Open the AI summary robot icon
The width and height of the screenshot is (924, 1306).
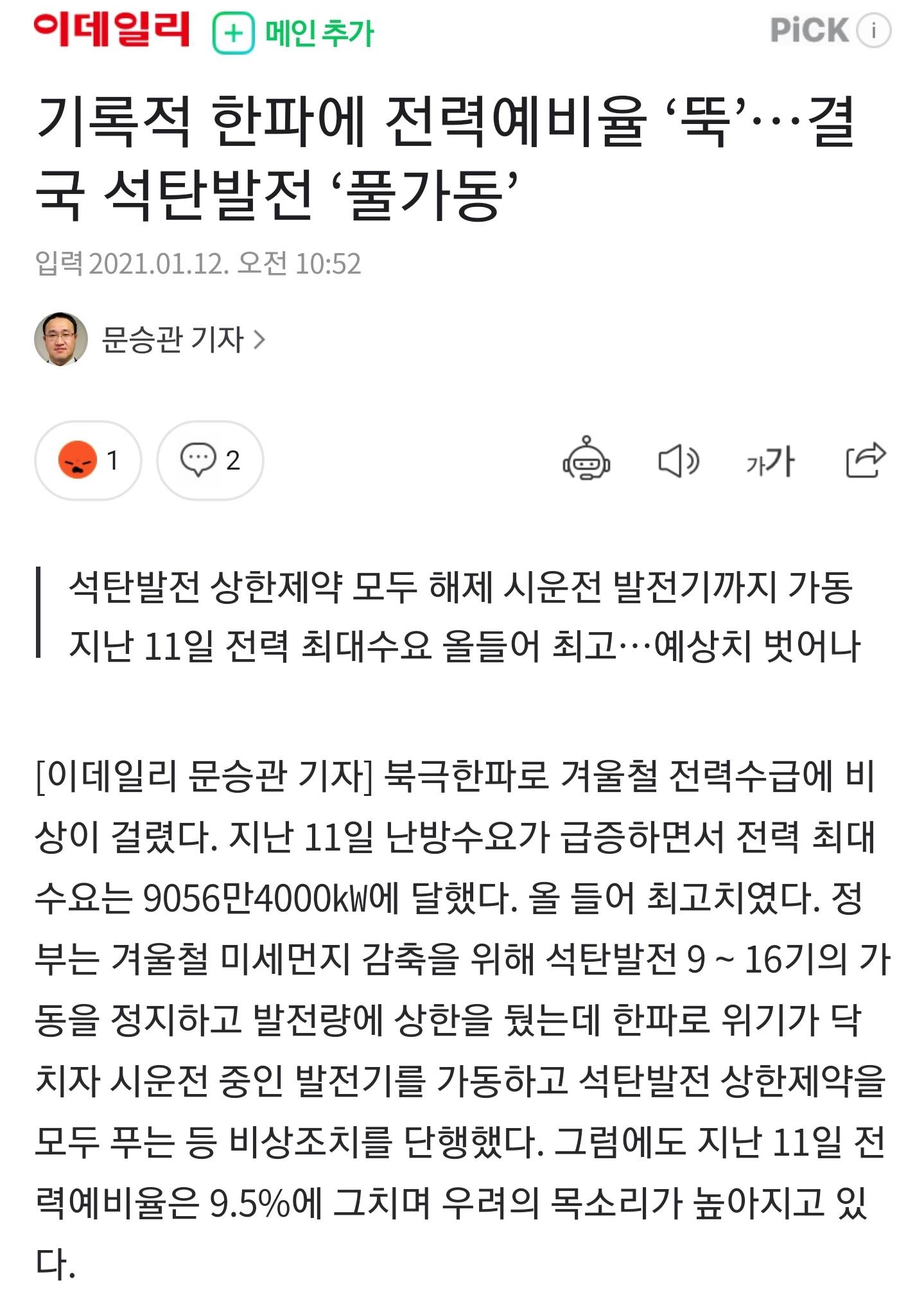pos(586,459)
